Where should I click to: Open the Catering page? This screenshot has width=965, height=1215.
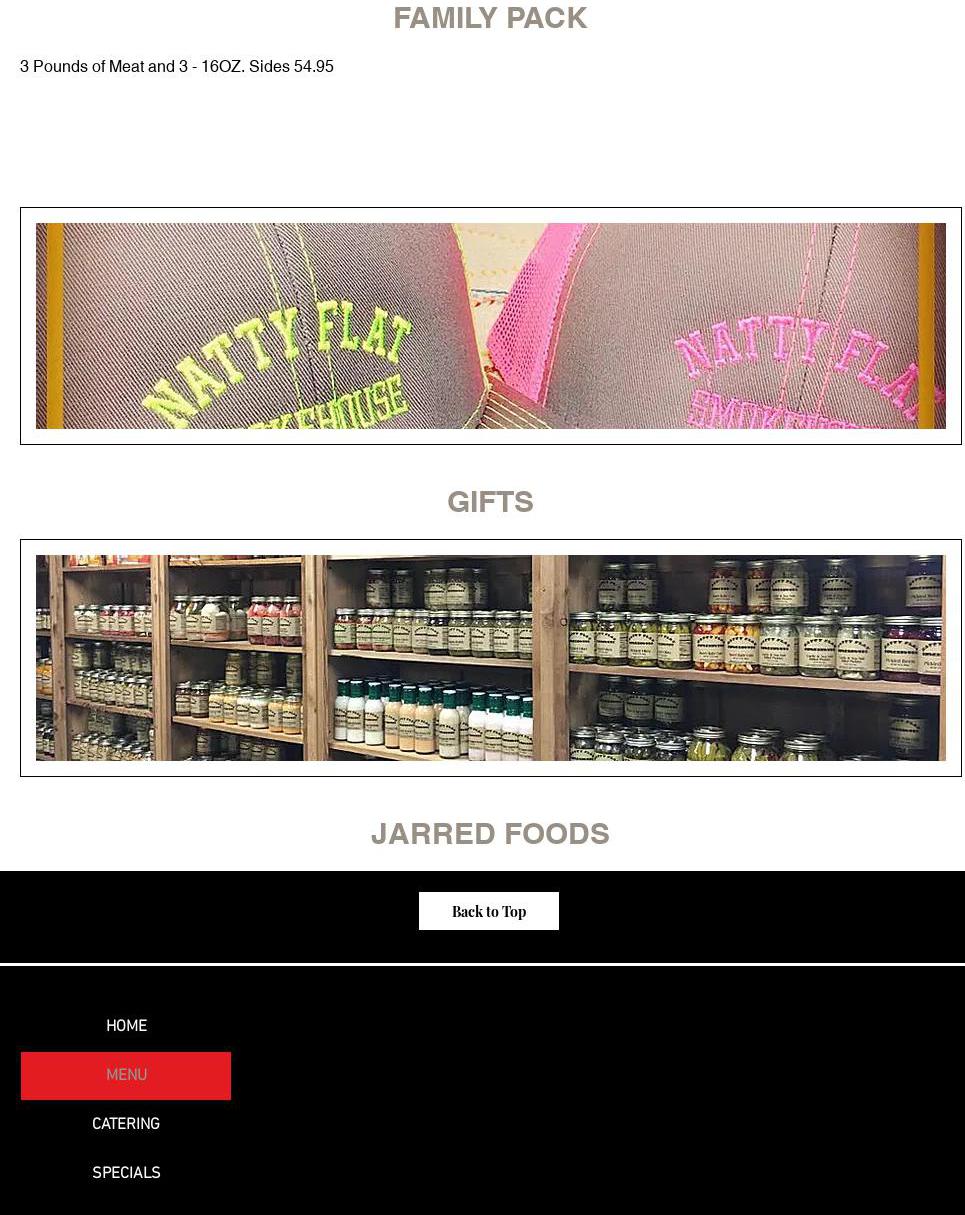[126, 1125]
